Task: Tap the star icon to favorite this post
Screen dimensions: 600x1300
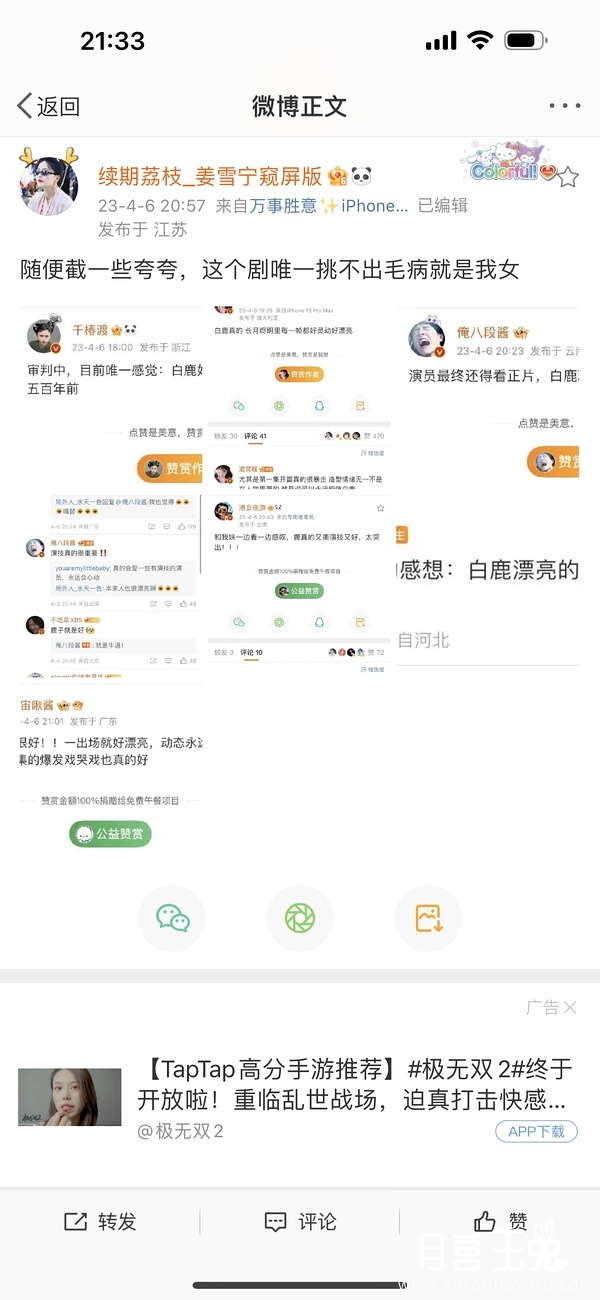Action: [x=568, y=177]
